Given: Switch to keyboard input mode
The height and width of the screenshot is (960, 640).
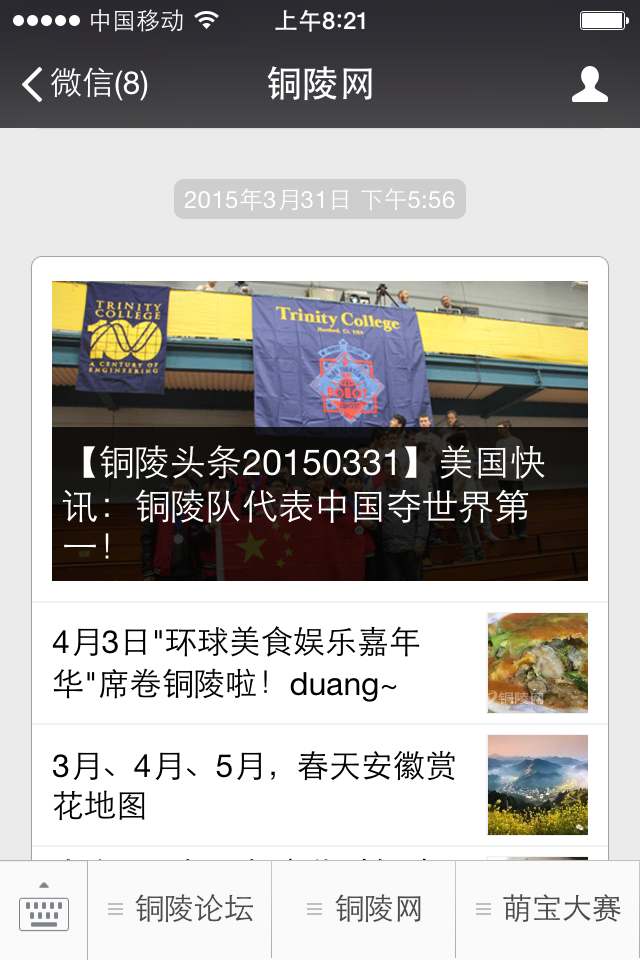Looking at the screenshot, I should (x=44, y=910).
